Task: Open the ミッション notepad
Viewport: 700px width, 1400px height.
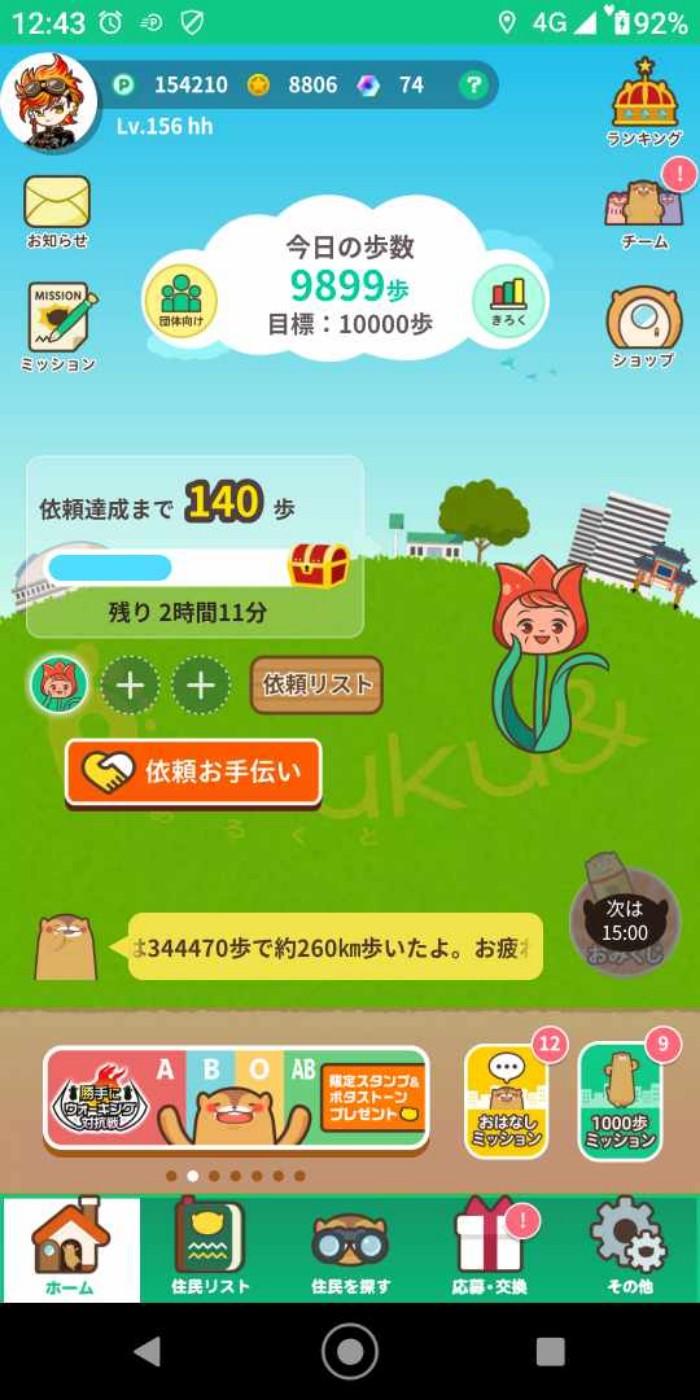Action: (59, 326)
